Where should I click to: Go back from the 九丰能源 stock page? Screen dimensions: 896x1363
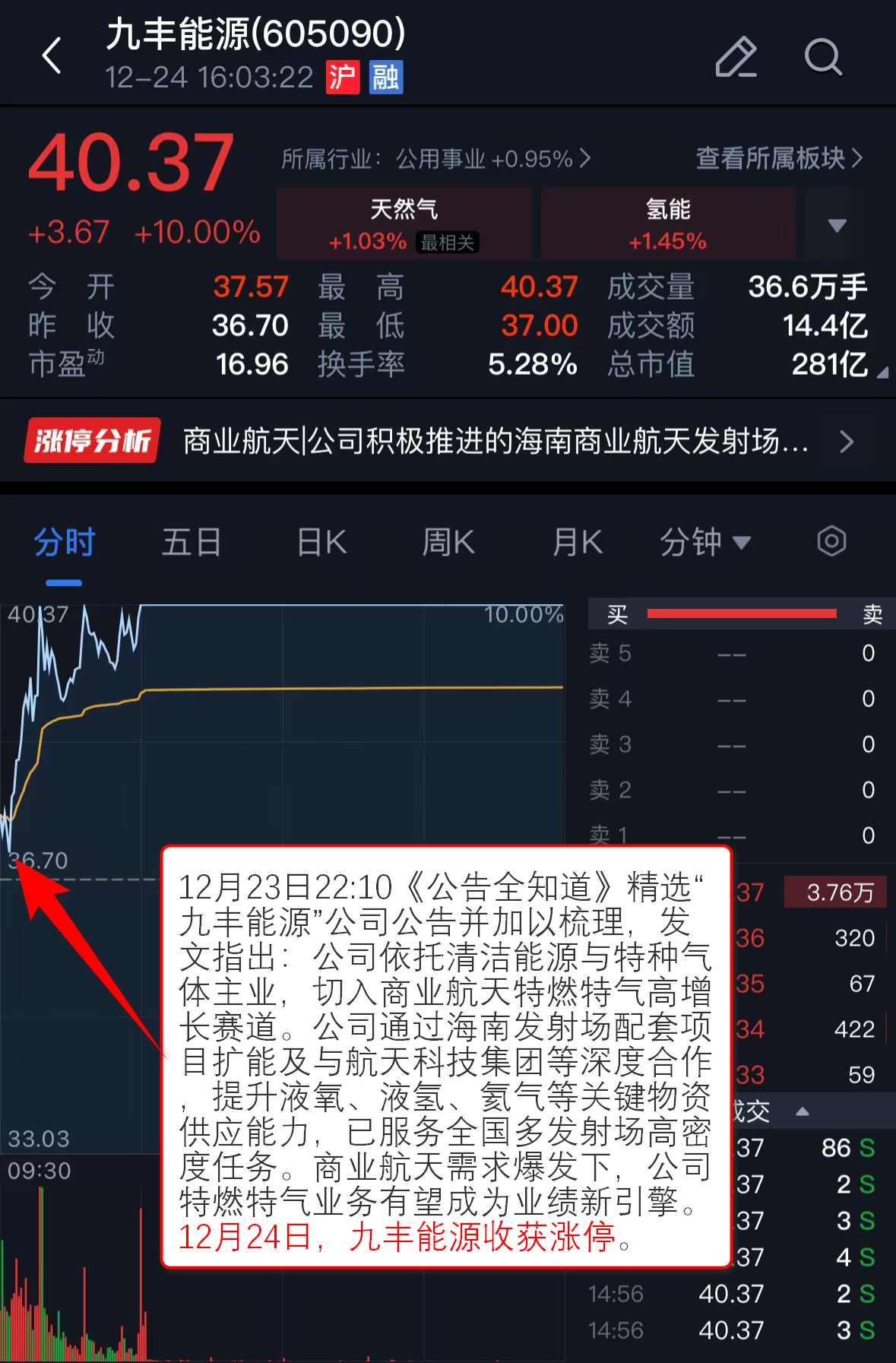(52, 56)
